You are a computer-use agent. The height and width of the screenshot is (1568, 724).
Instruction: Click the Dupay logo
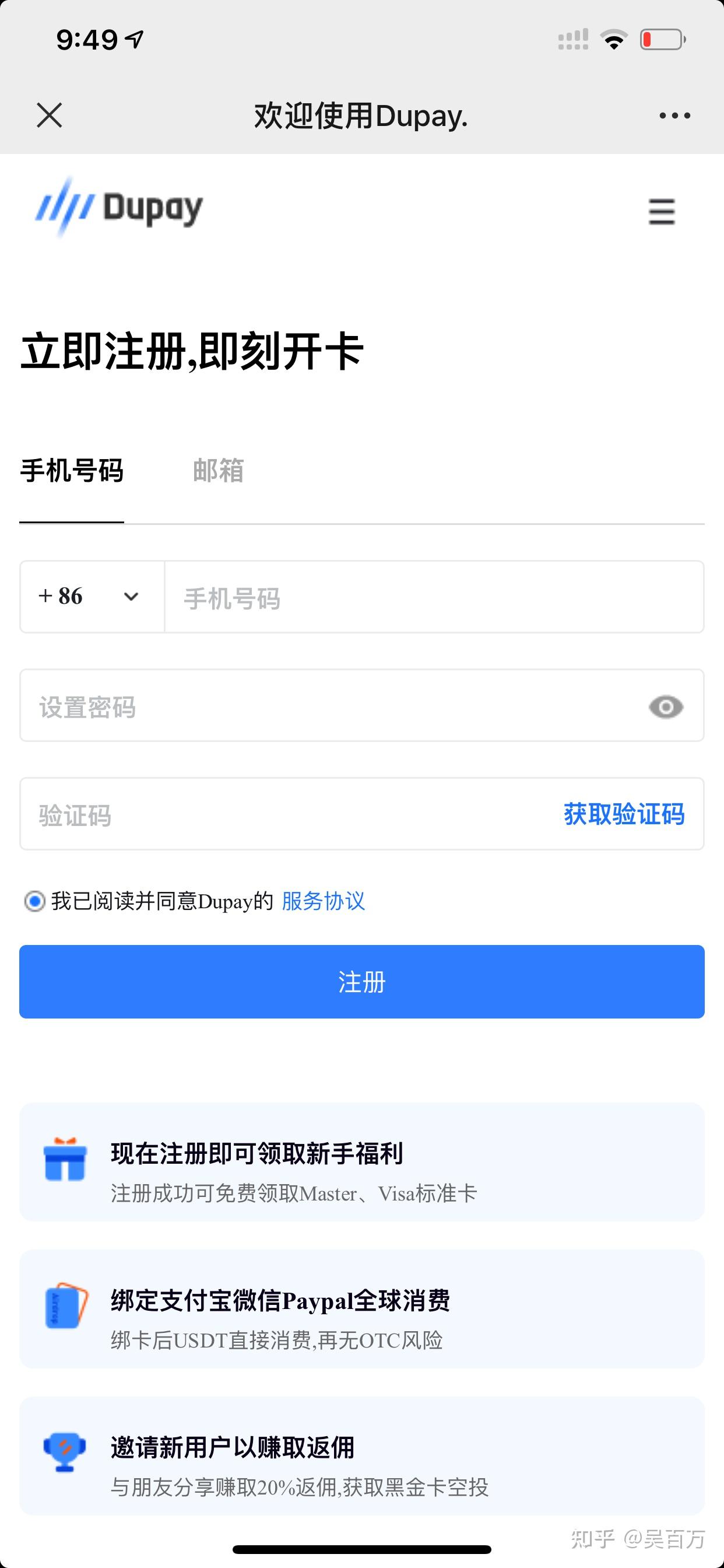pyautogui.click(x=120, y=208)
